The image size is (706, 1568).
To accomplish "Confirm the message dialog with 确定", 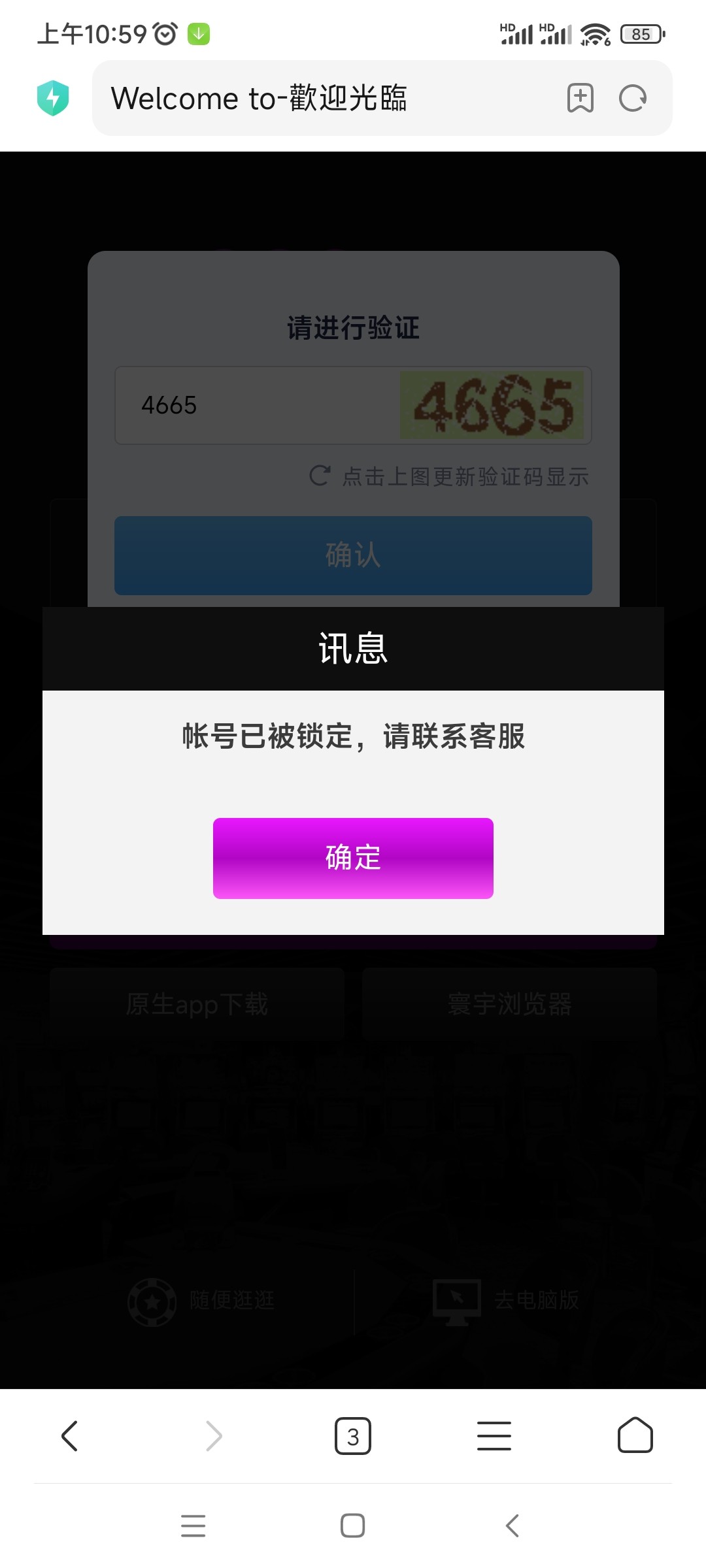I will (x=353, y=858).
